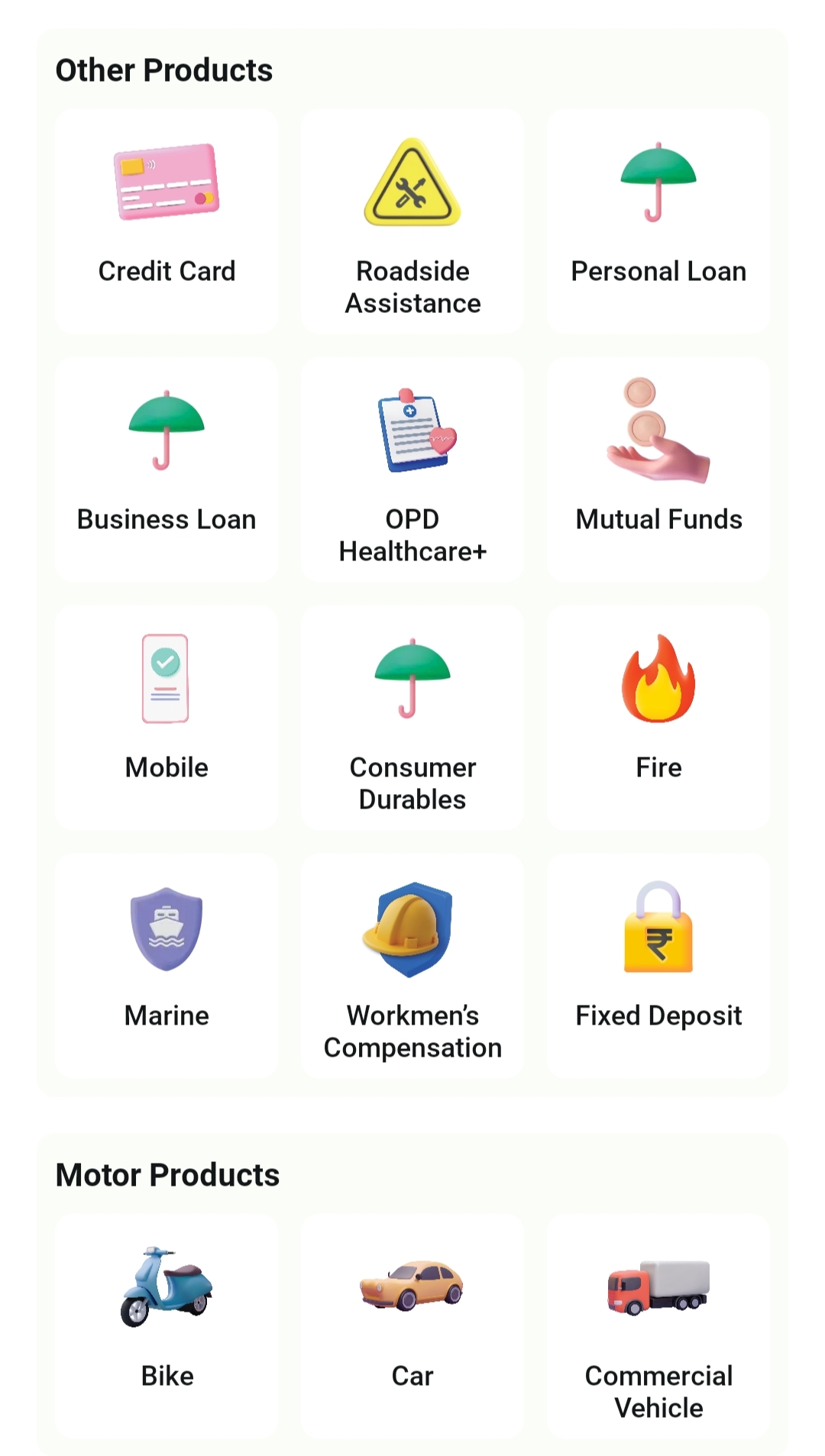This screenshot has width=825, height=1456.
Task: Choose the Business Loan card
Action: click(167, 469)
